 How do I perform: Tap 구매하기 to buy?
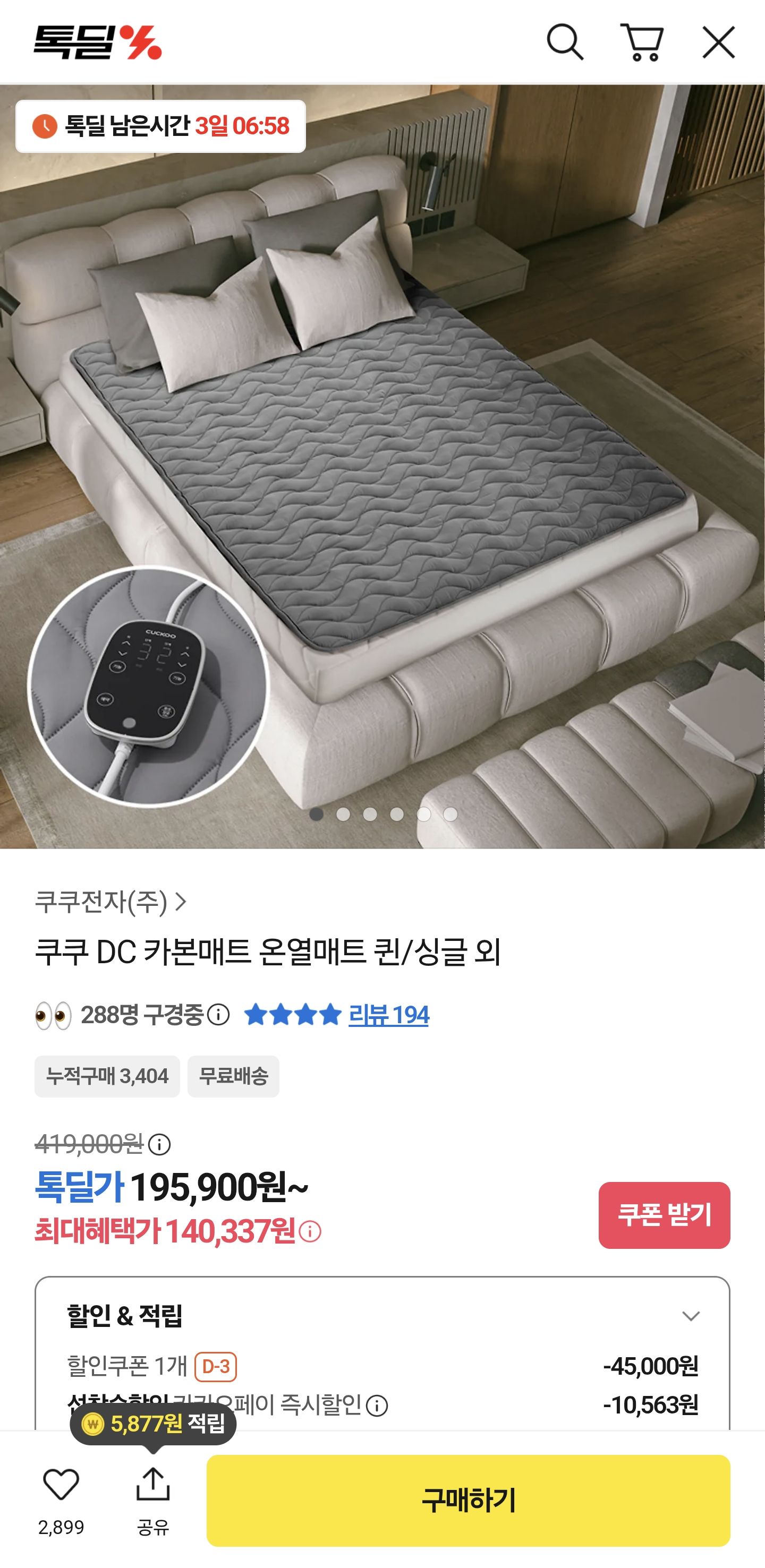pos(468,1500)
